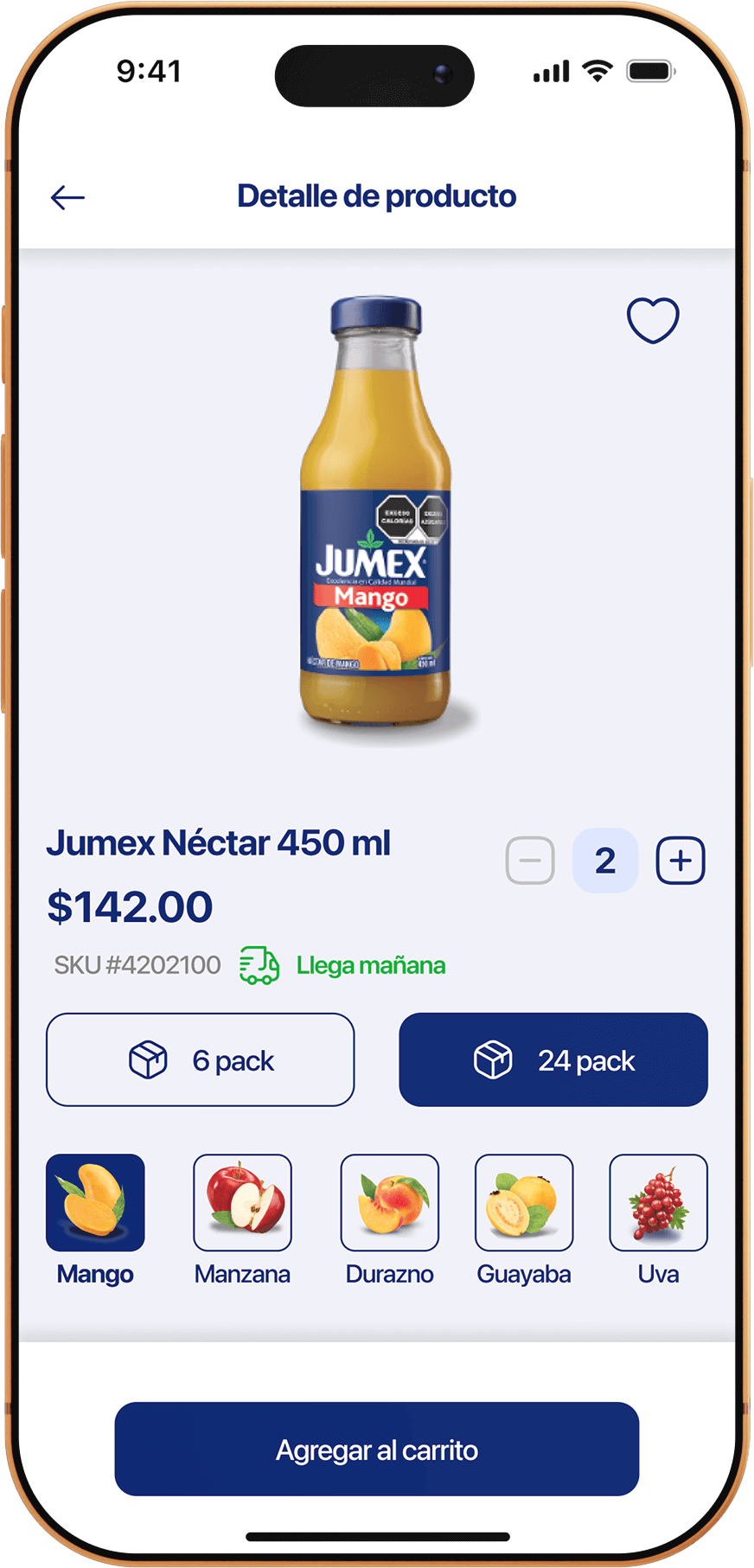This screenshot has height=1568, width=754.
Task: Increase quantity with the plus button
Action: [681, 861]
